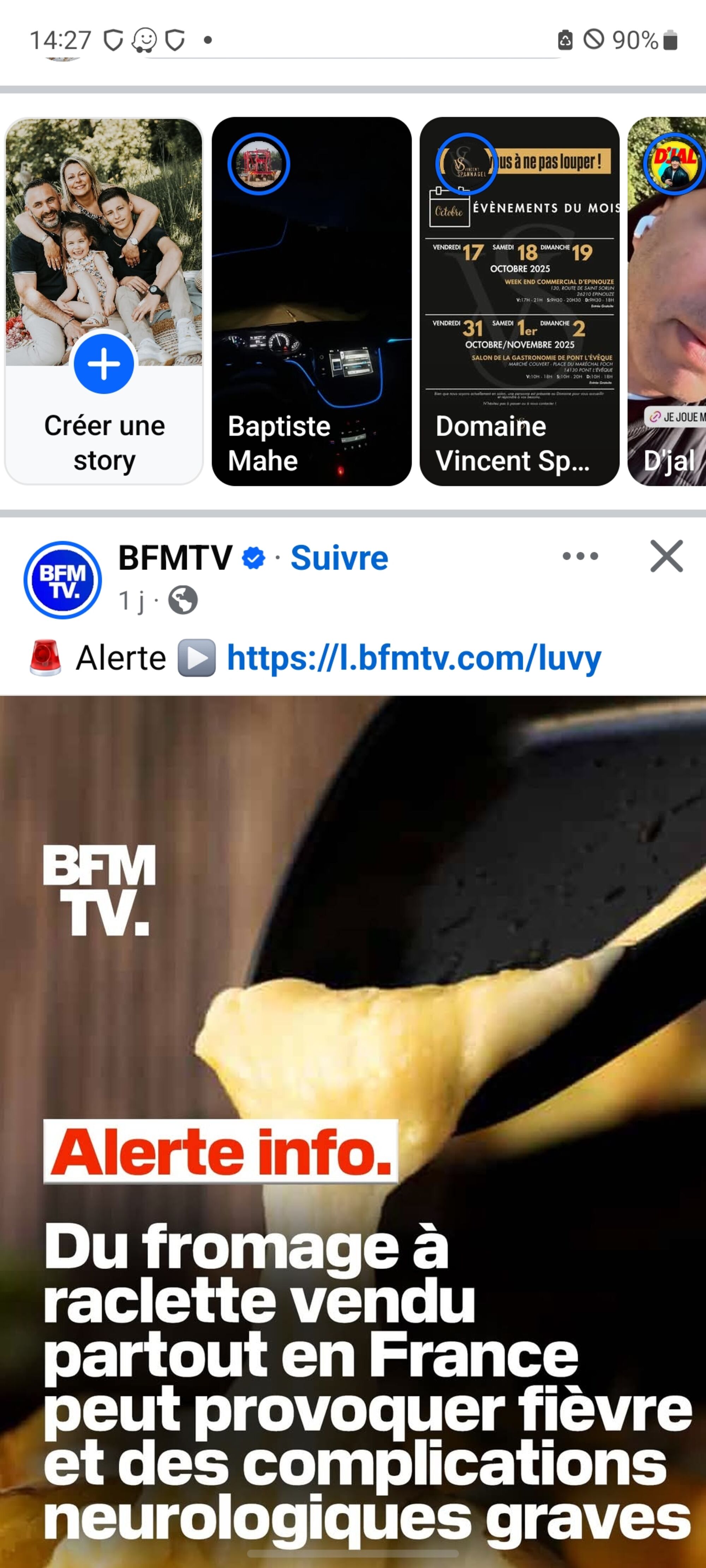Follow BFMTV with Suivre
Image resolution: width=706 pixels, height=1568 pixels.
pos(339,557)
